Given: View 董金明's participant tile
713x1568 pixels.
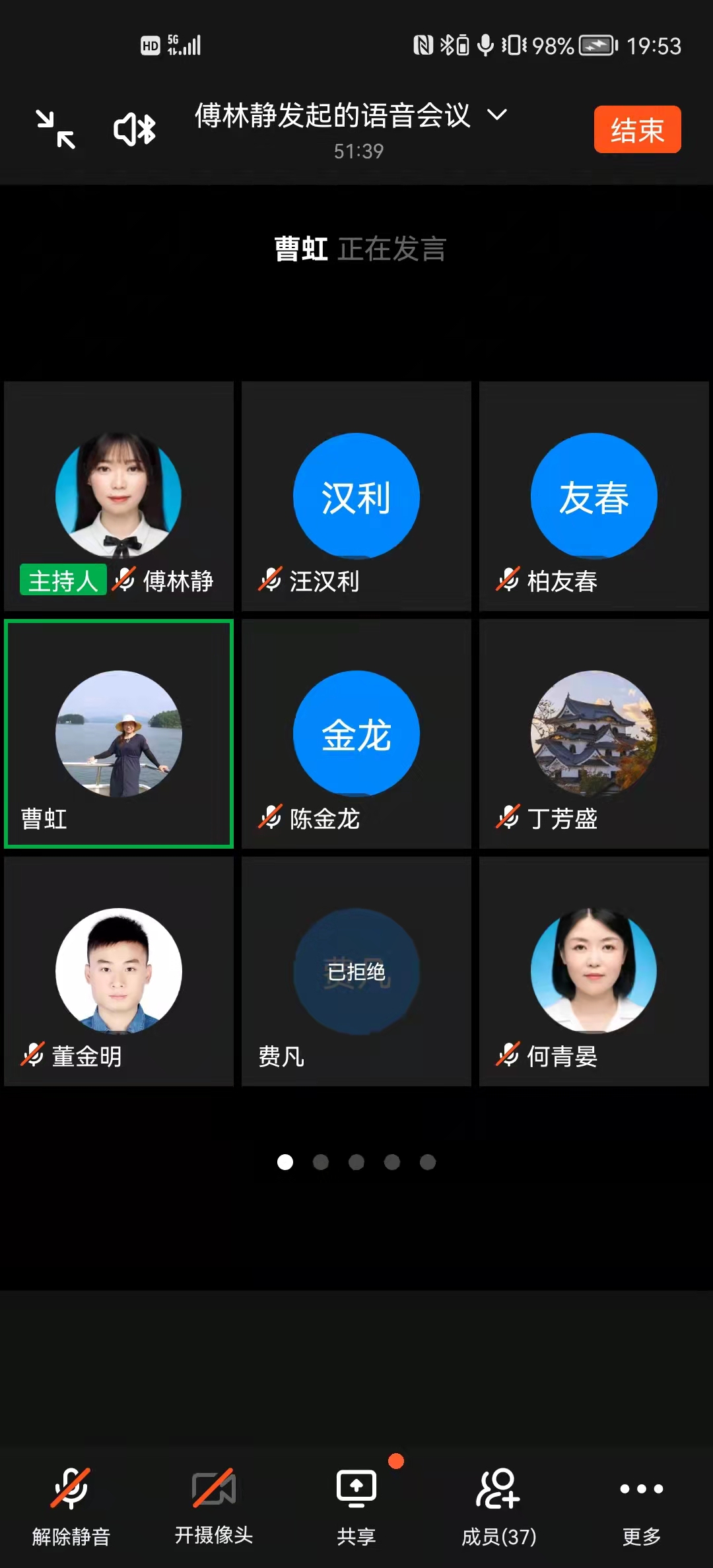Looking at the screenshot, I should click(x=119, y=971).
